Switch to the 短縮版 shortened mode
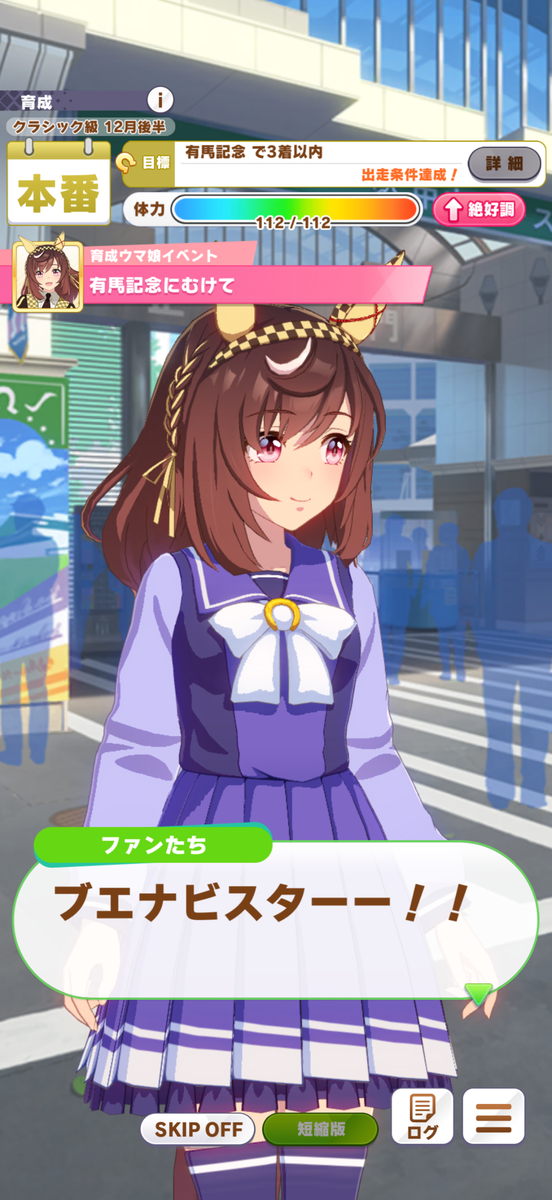552x1200 pixels. [321, 1130]
